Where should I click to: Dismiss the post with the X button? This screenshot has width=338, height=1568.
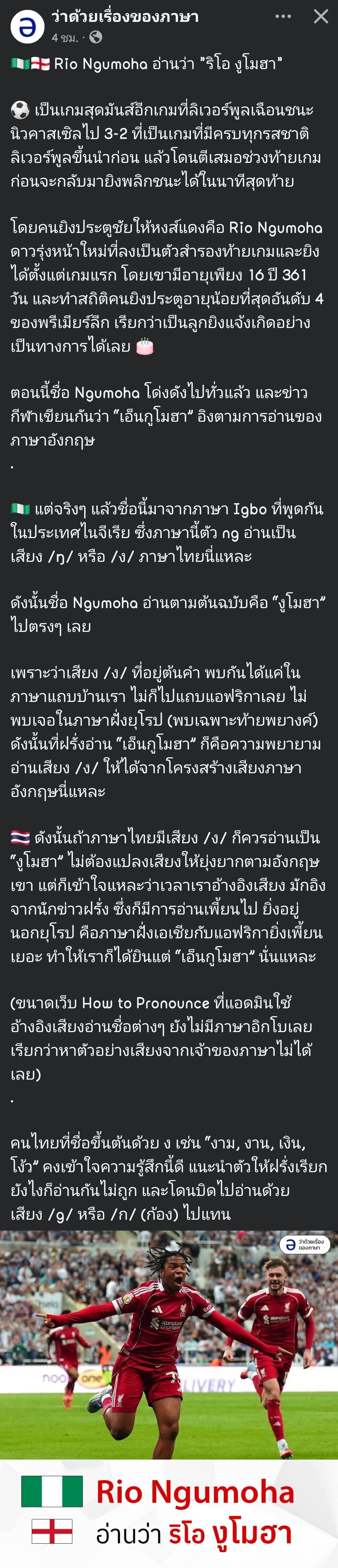coord(321,17)
